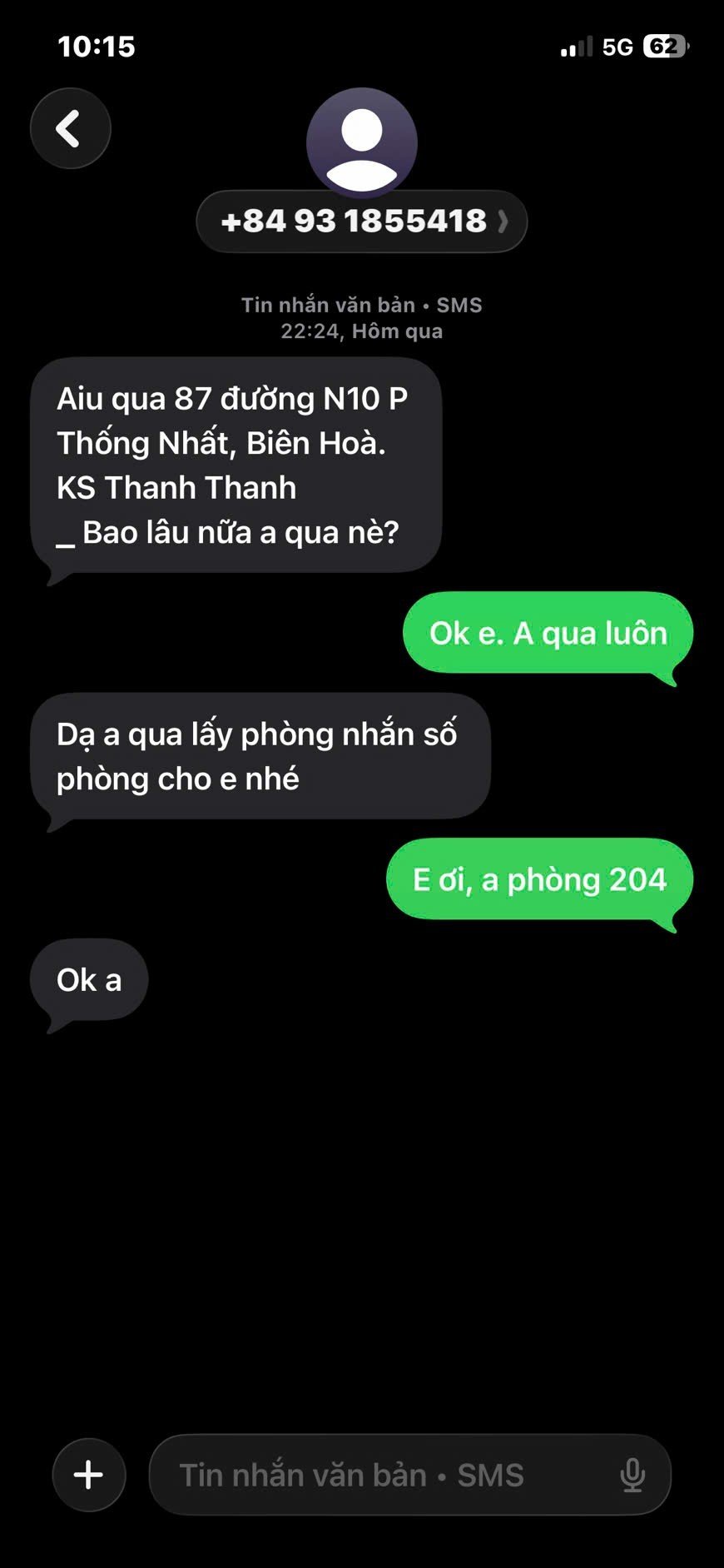The height and width of the screenshot is (1568, 724).
Task: Start voice dictation with the microphone
Action: point(632,1475)
